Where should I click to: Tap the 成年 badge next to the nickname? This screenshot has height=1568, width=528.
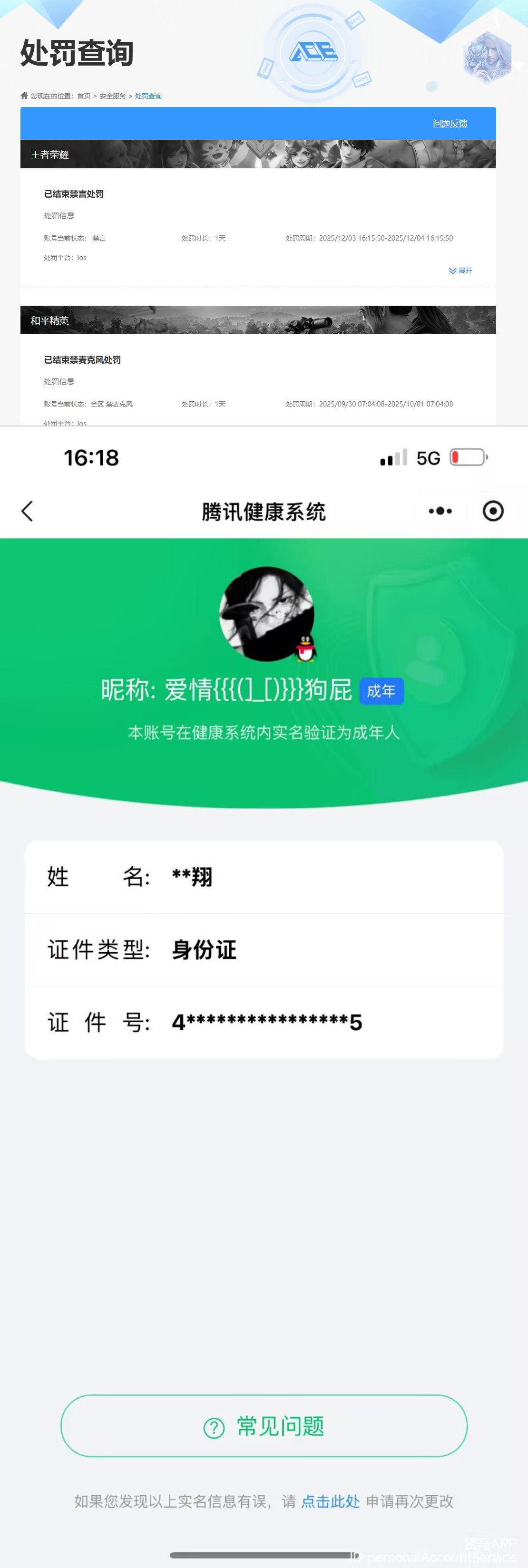click(x=381, y=691)
